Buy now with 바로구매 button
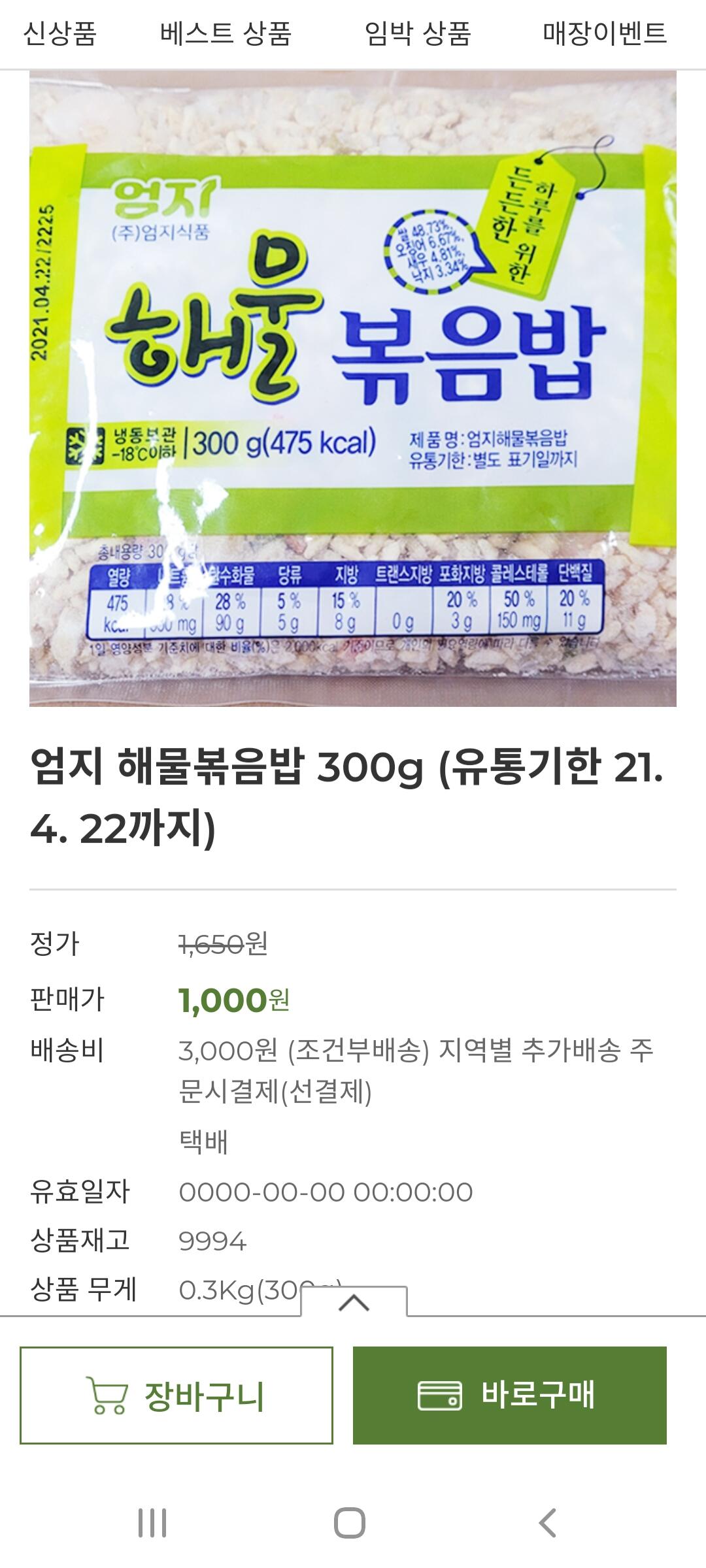 [x=510, y=1395]
